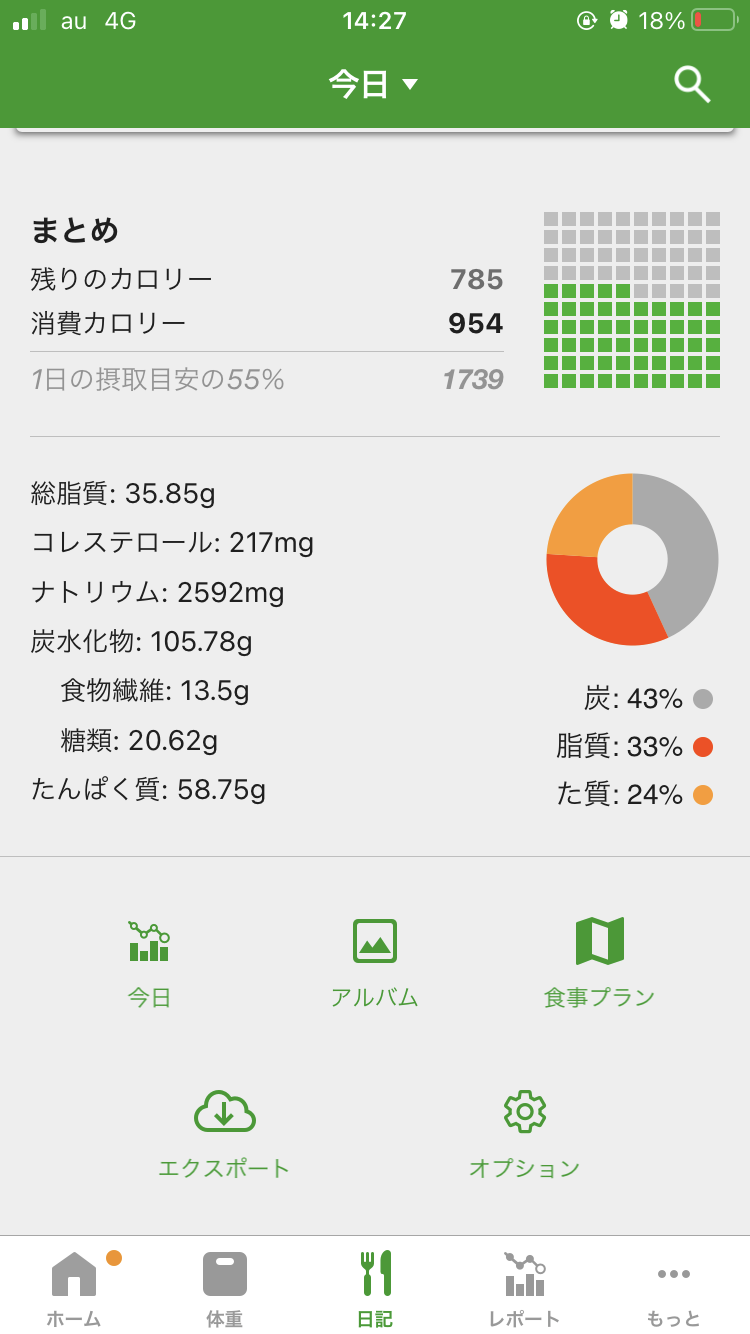This screenshot has width=750, height=1334.
Task: Expand the 今日 date dropdown
Action: pos(373,84)
